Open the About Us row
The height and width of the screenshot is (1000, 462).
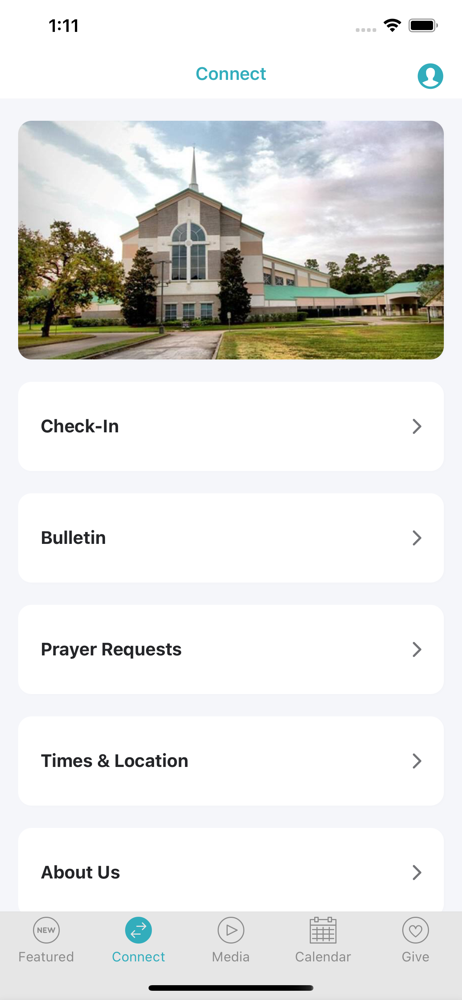231,870
